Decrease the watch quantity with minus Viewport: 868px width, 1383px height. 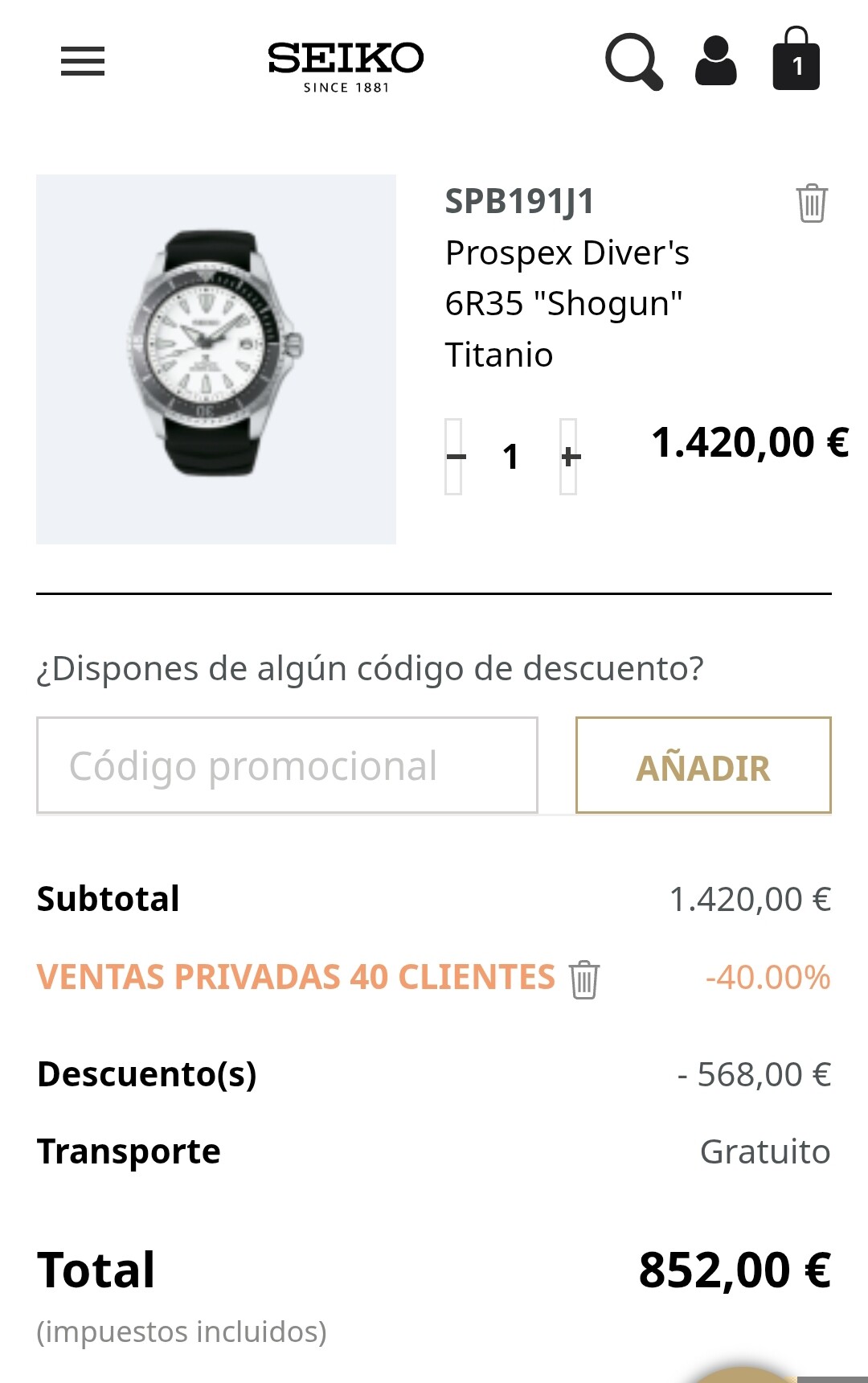(x=455, y=457)
